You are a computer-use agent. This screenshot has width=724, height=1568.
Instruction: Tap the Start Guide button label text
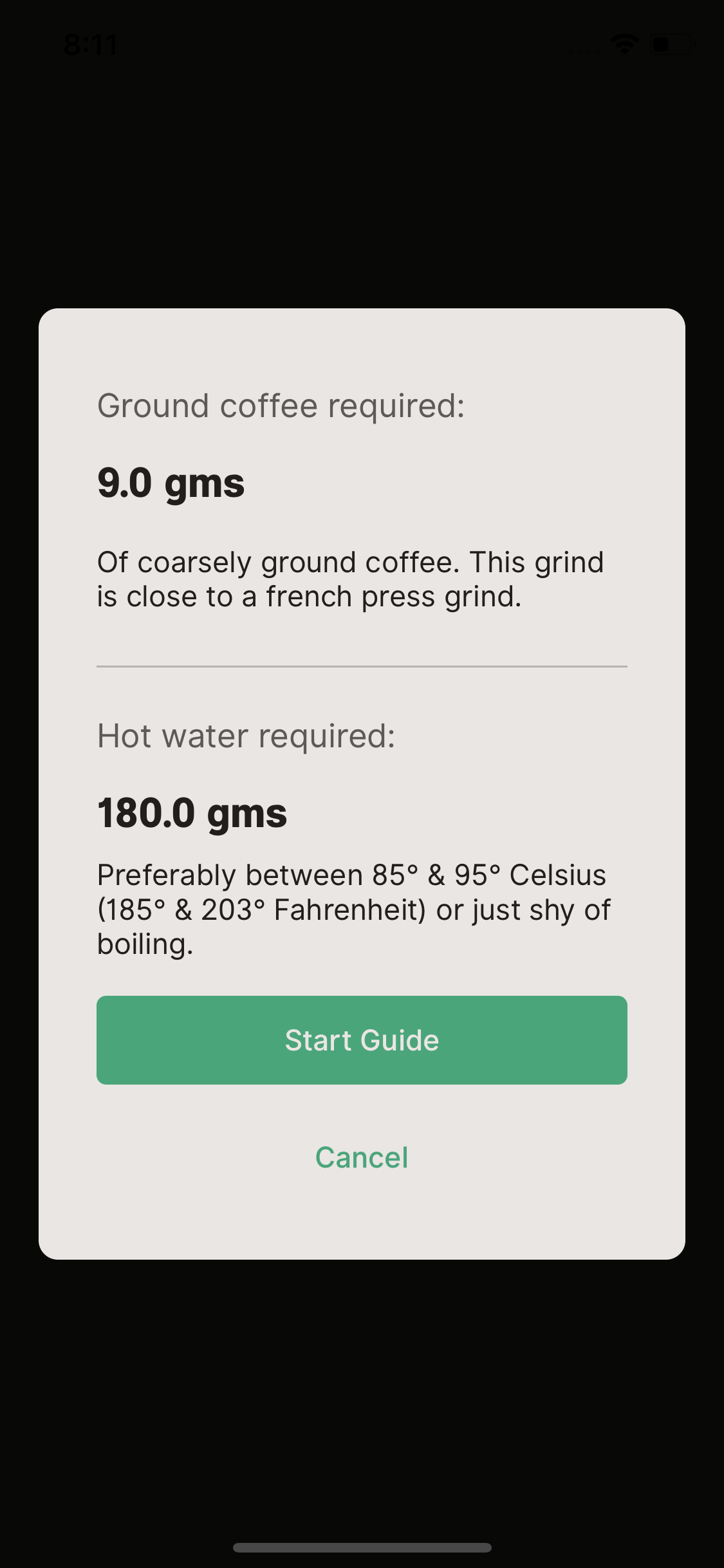362,1040
